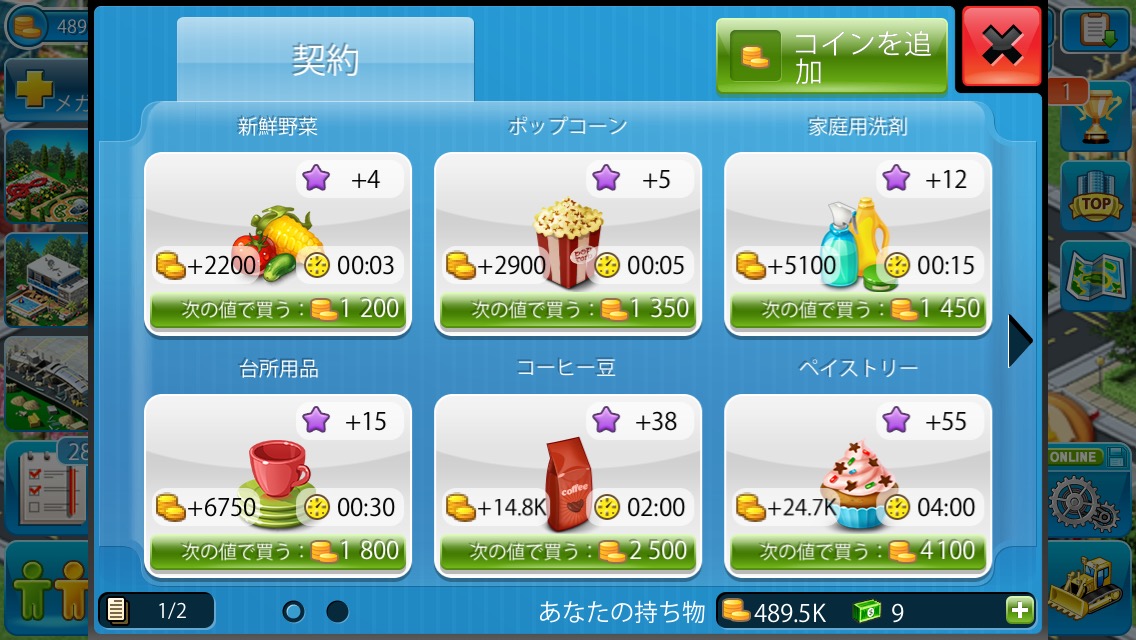Buy the 家庭用洗剤 contract for 1 450
Viewport: 1136px width, 640px height.
point(858,309)
